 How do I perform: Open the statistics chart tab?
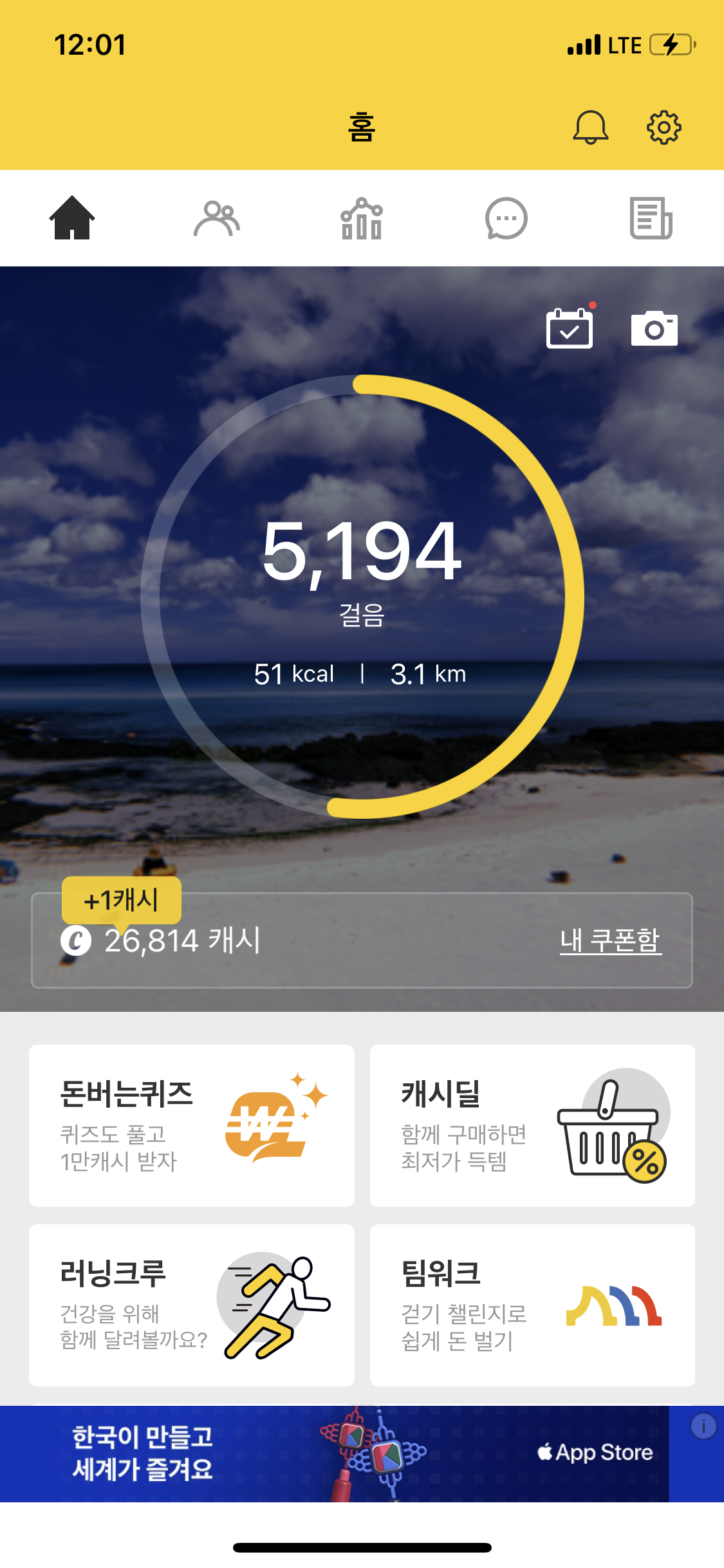362,218
